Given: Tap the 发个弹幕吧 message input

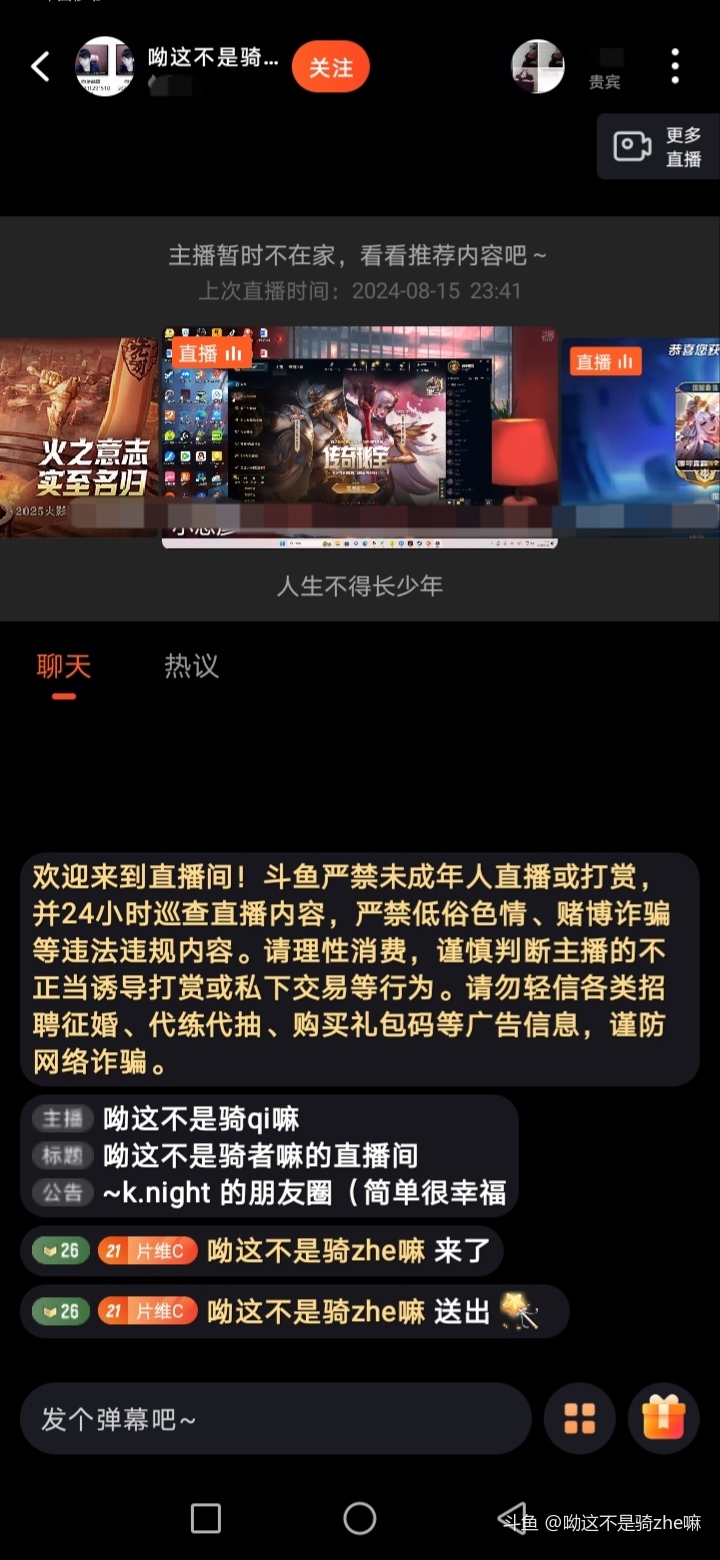Looking at the screenshot, I should tap(275, 1418).
